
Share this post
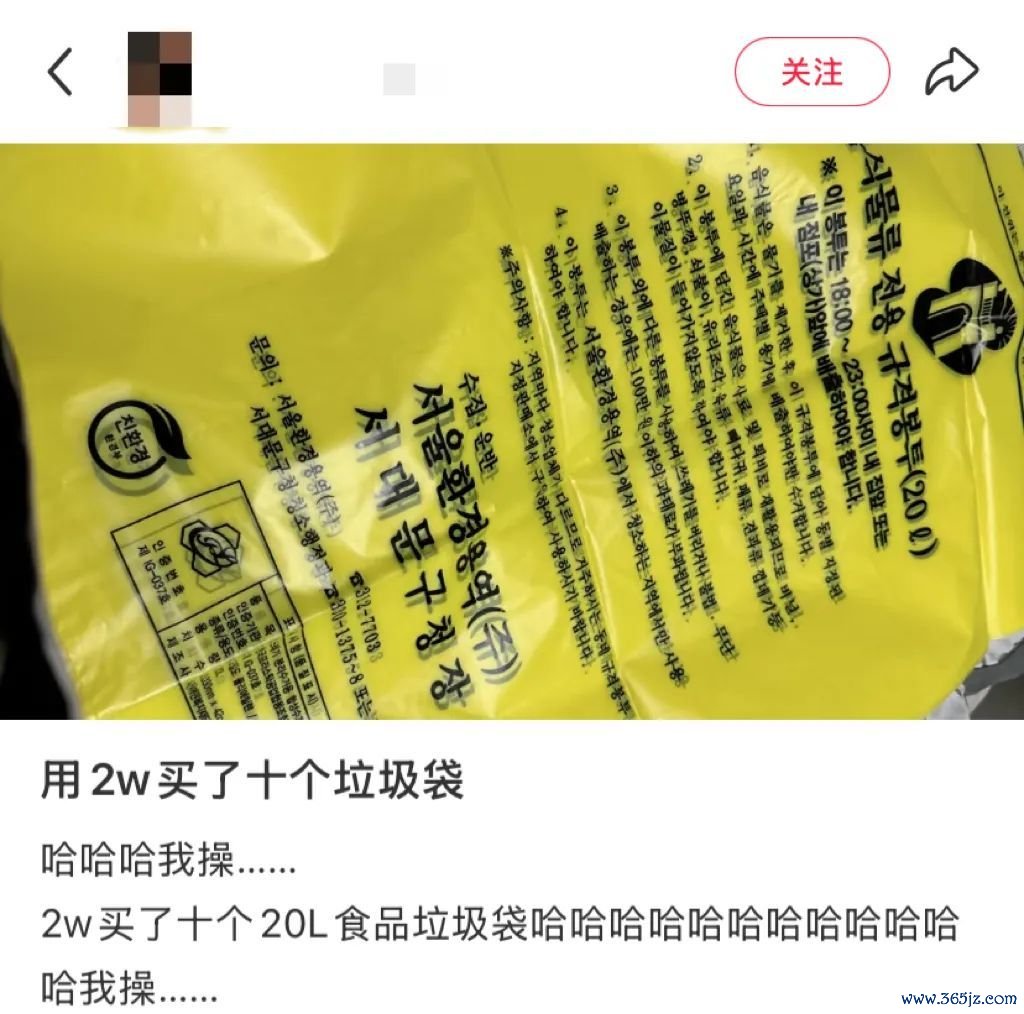point(950,73)
